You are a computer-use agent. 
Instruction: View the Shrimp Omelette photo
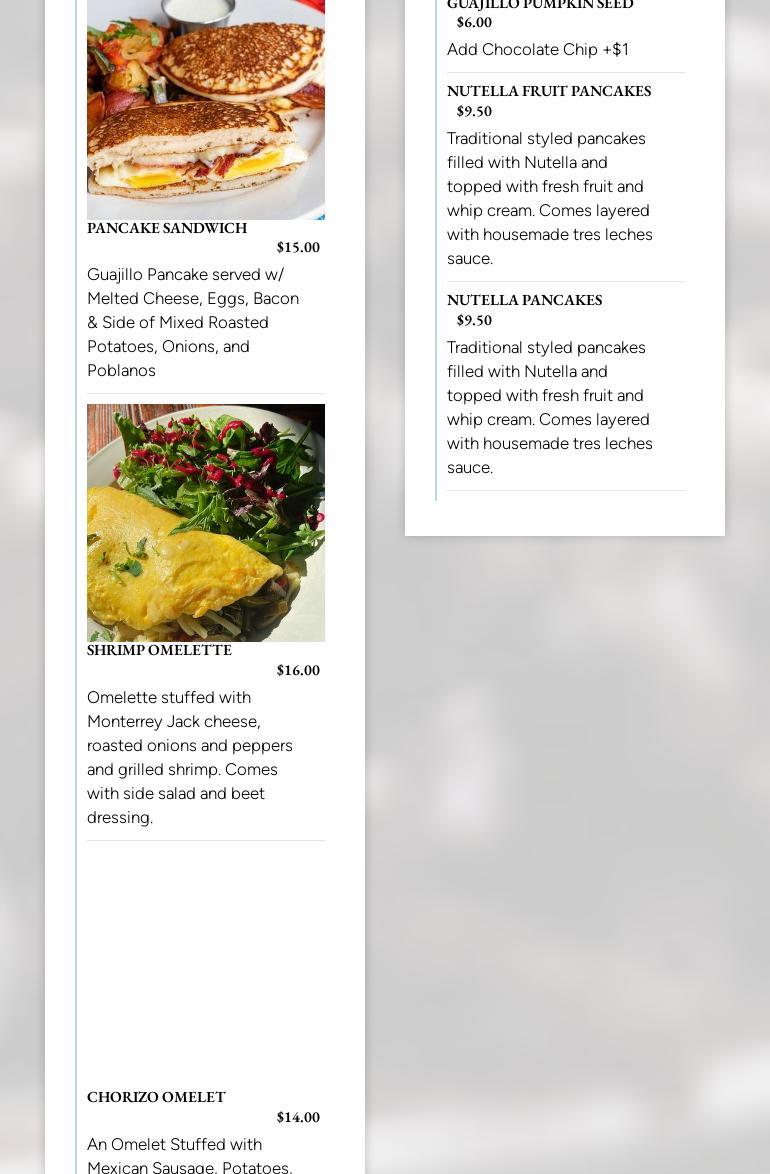click(x=205, y=522)
